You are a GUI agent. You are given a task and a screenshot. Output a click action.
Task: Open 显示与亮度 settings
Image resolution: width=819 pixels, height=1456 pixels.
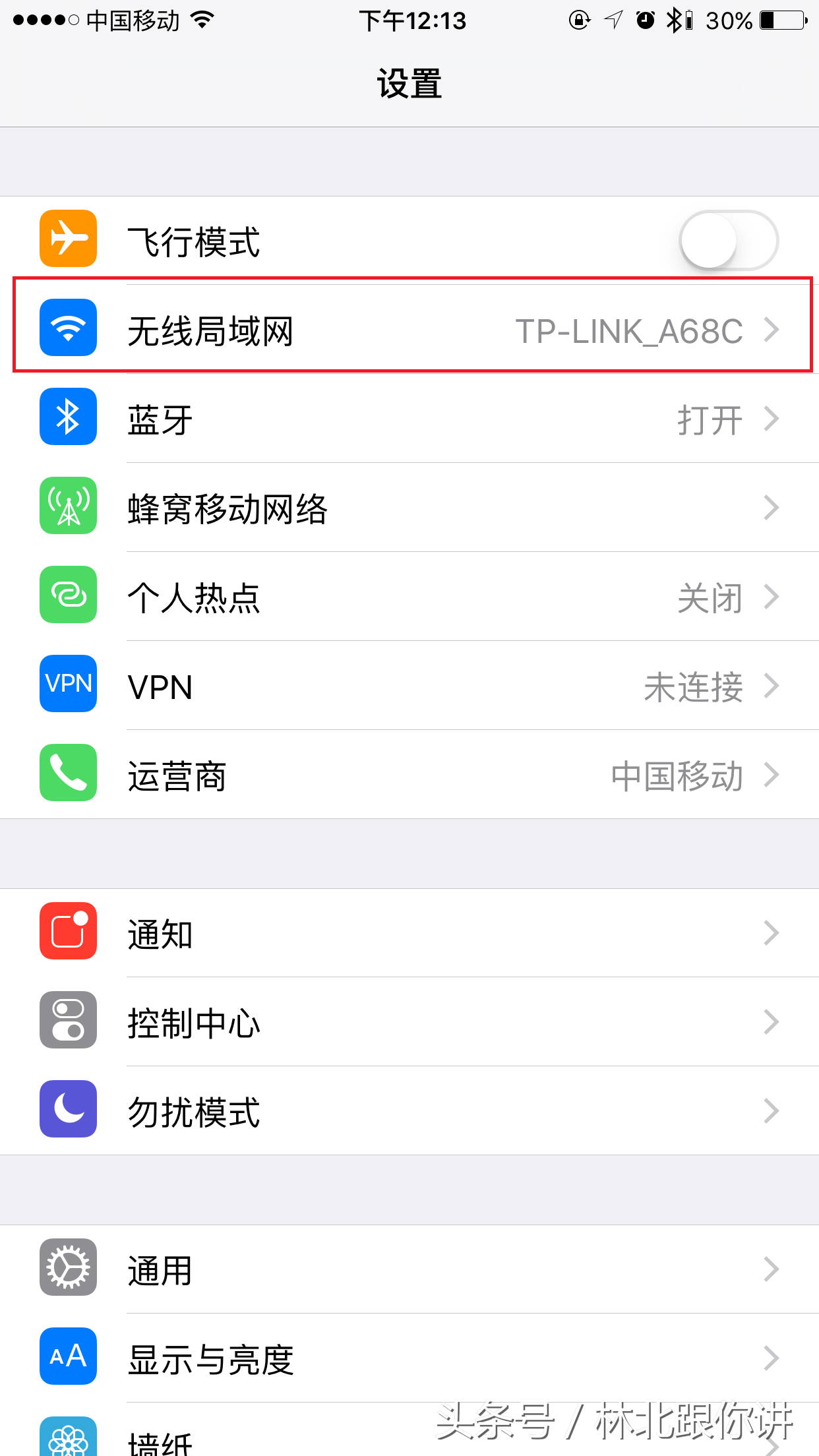tap(409, 1356)
